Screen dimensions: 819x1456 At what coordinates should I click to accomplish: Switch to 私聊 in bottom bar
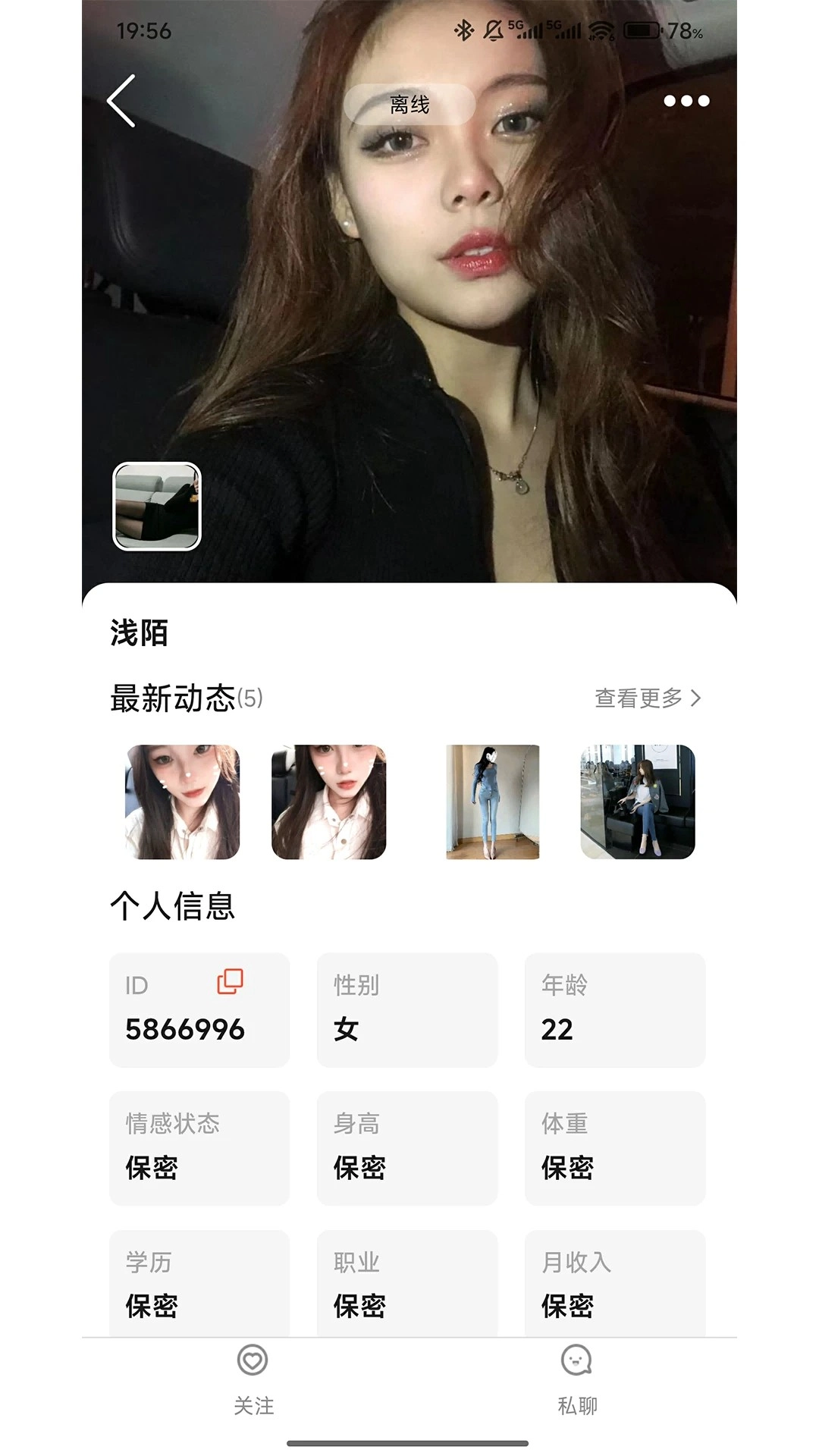click(x=578, y=1404)
